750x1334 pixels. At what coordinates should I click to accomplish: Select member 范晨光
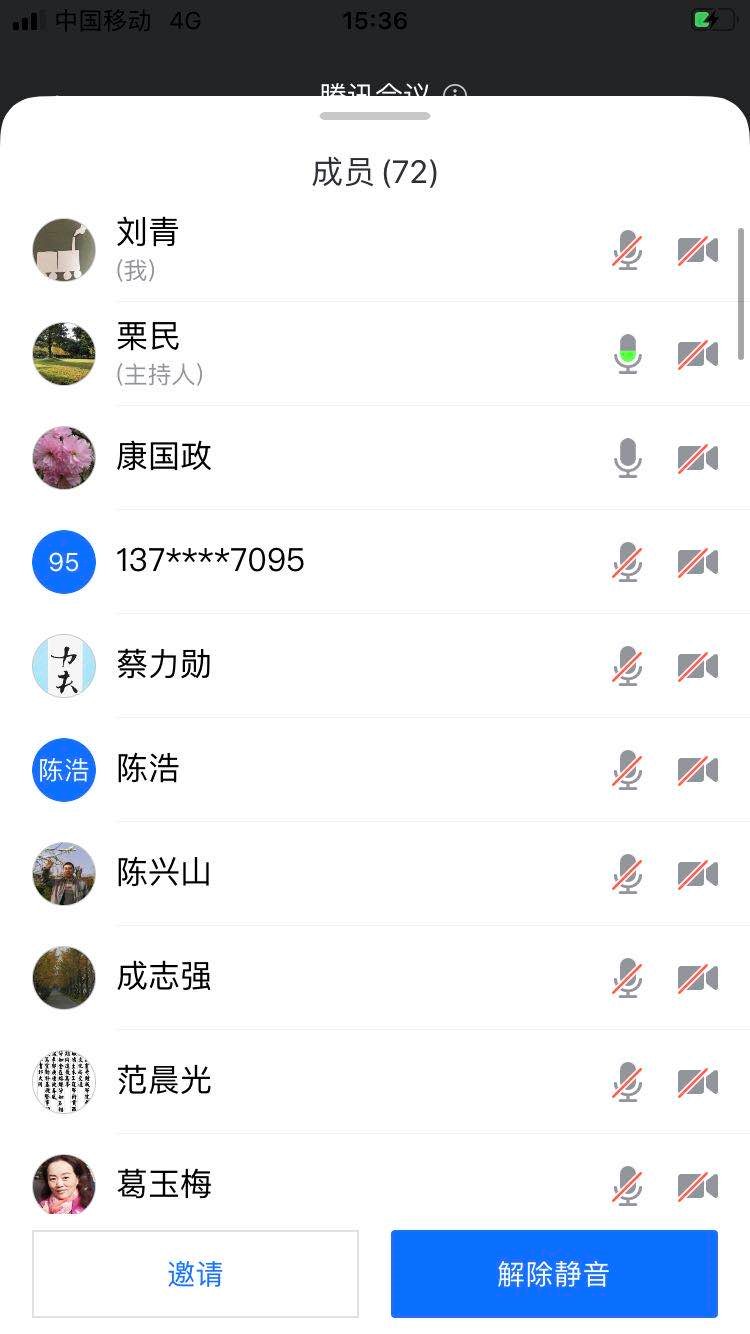tap(164, 1081)
